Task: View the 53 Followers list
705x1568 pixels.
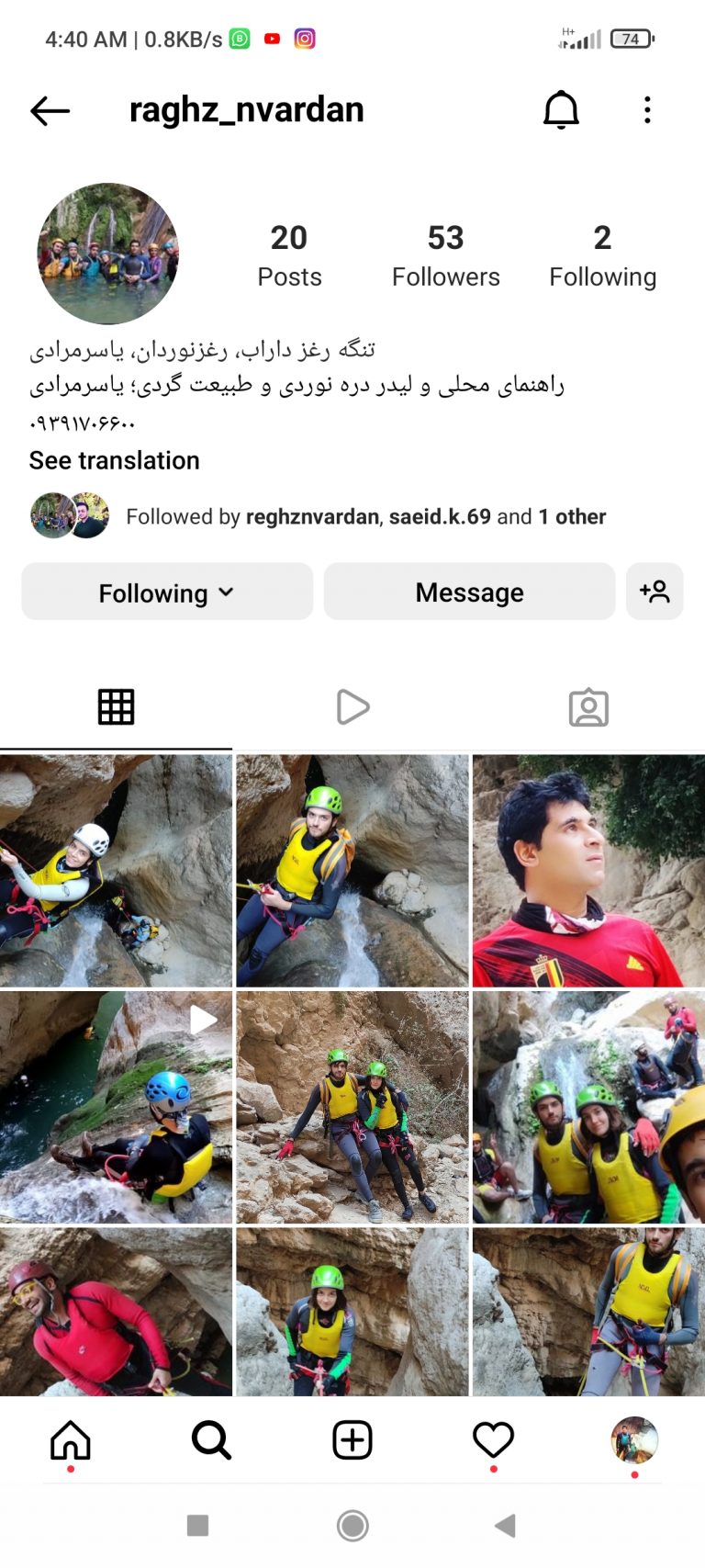Action: [x=446, y=254]
